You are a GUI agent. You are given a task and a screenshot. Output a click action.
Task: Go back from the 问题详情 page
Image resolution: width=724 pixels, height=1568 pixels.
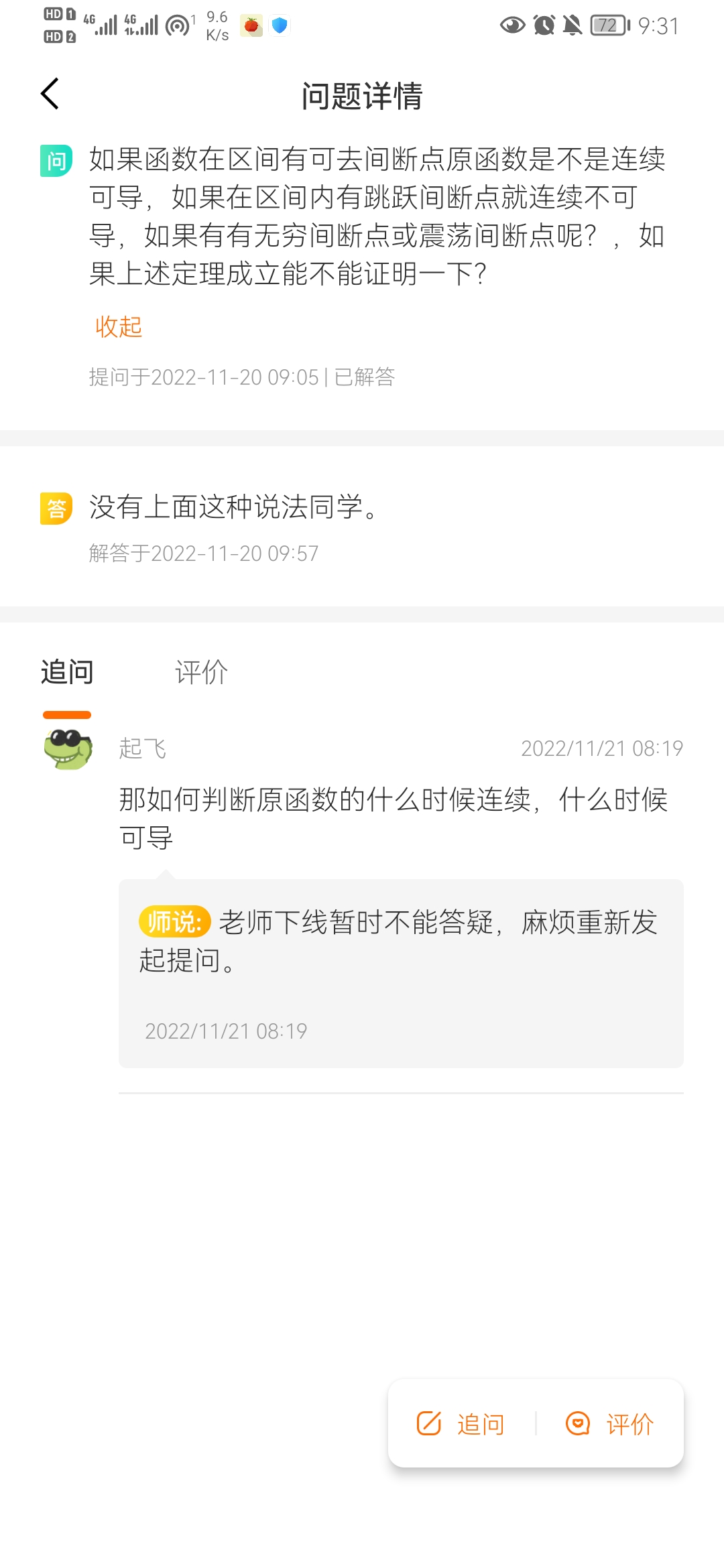(50, 94)
